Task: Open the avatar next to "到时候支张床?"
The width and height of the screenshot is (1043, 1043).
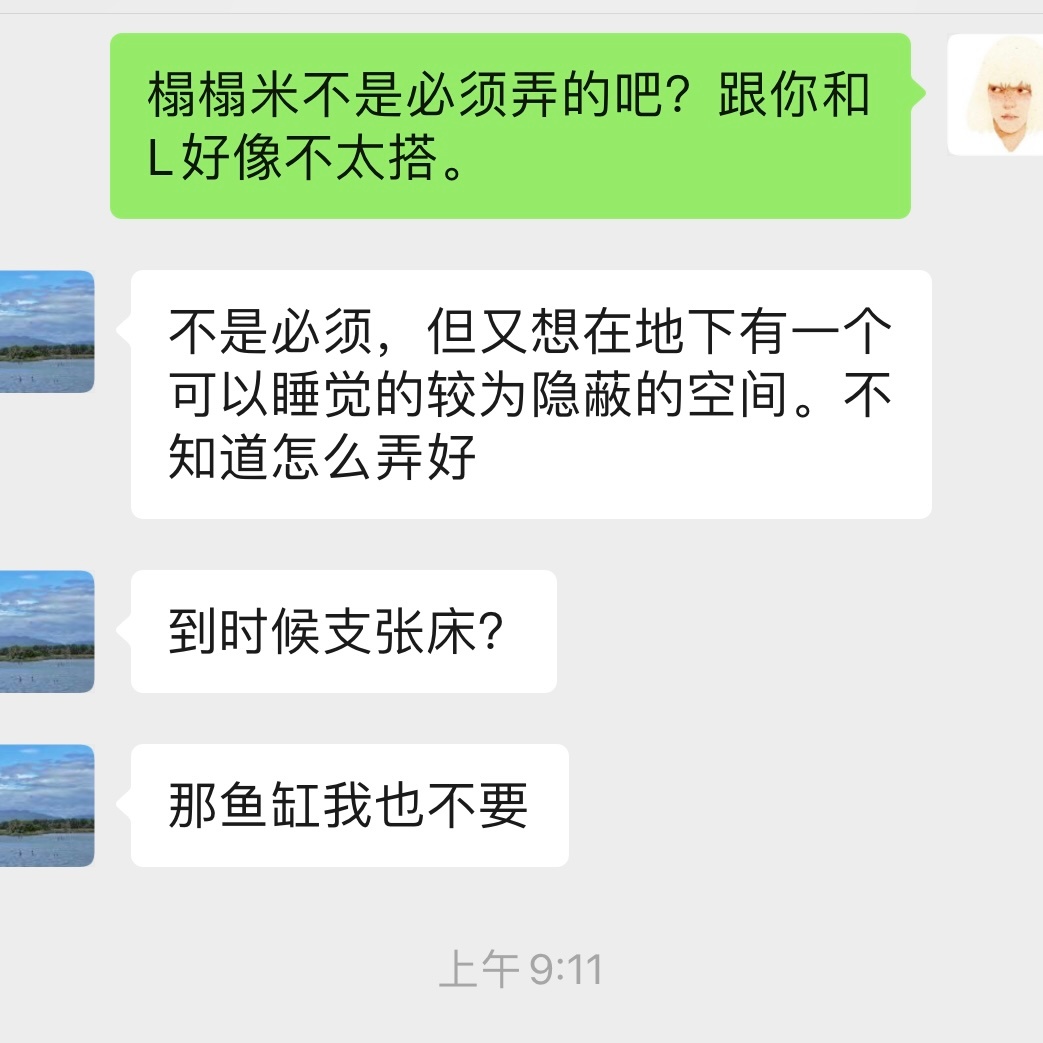Action: [47, 631]
